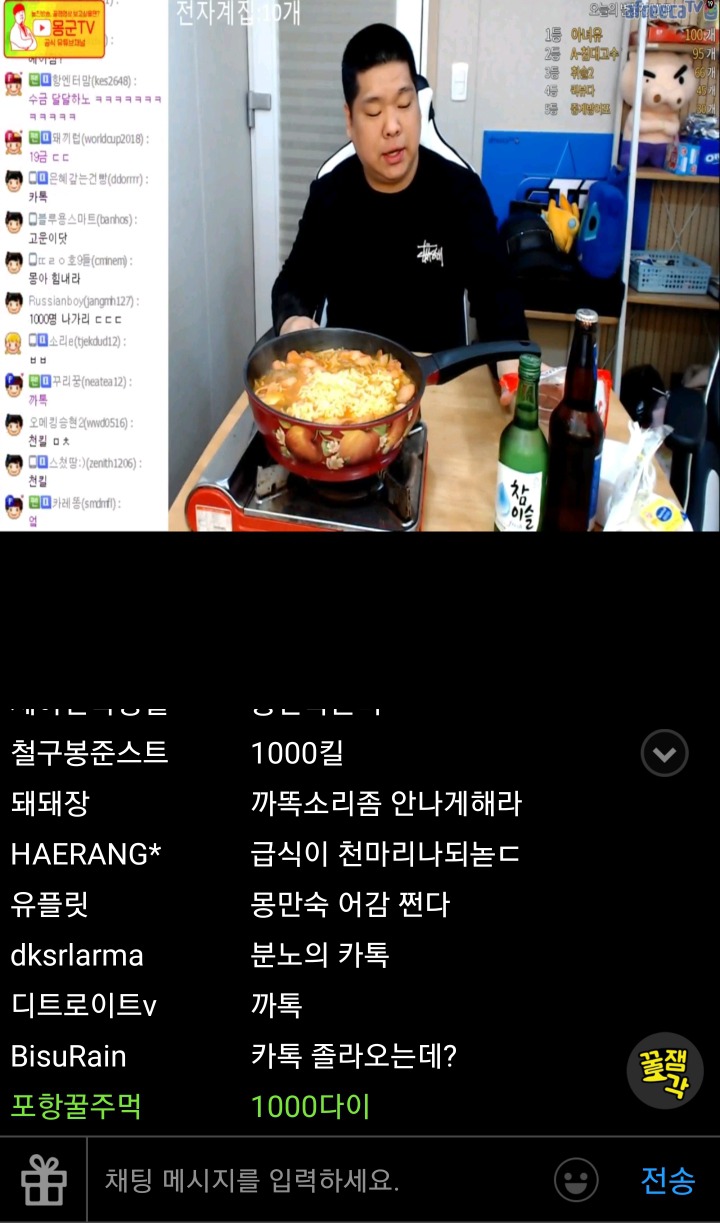Image resolution: width=720 pixels, height=1223 pixels.
Task: Tap the 꿀잼각 sticker button
Action: (665, 1071)
